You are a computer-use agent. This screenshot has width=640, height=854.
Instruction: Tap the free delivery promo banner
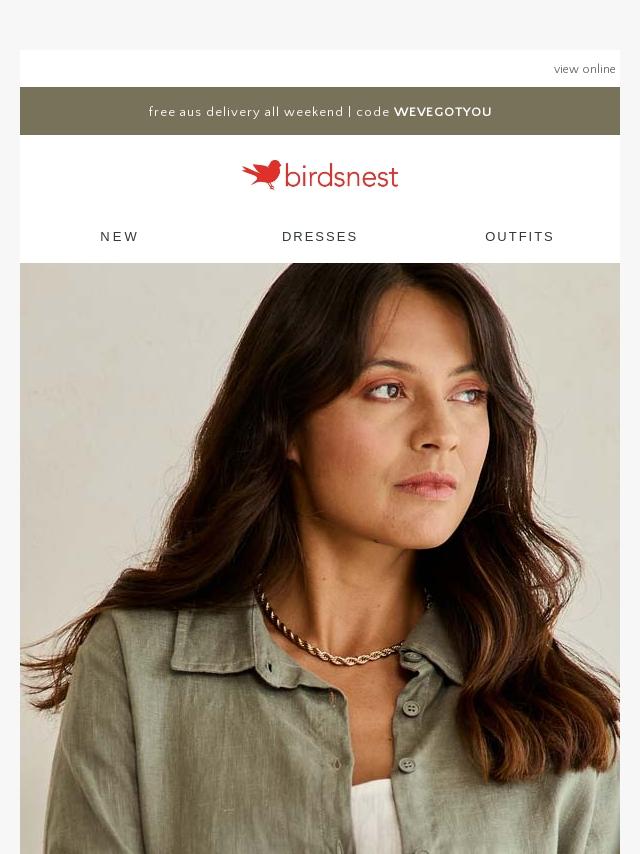(320, 111)
